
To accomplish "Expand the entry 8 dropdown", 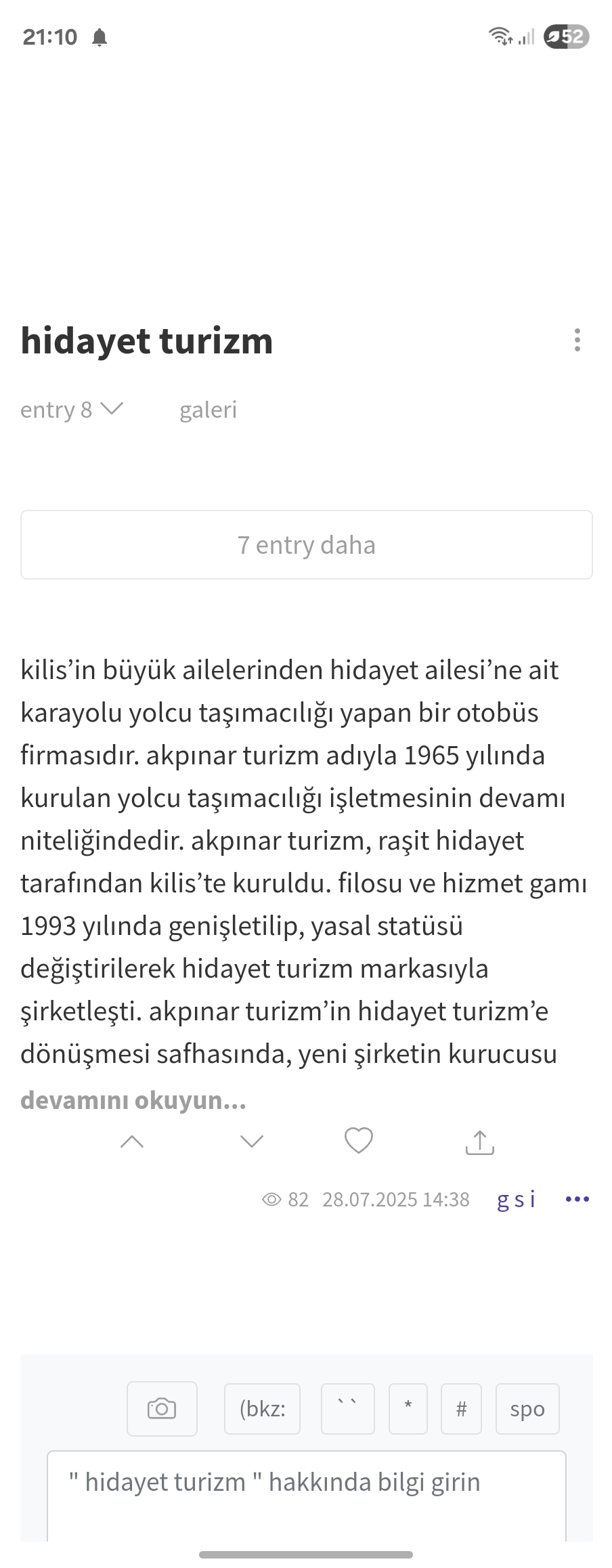I will [72, 410].
